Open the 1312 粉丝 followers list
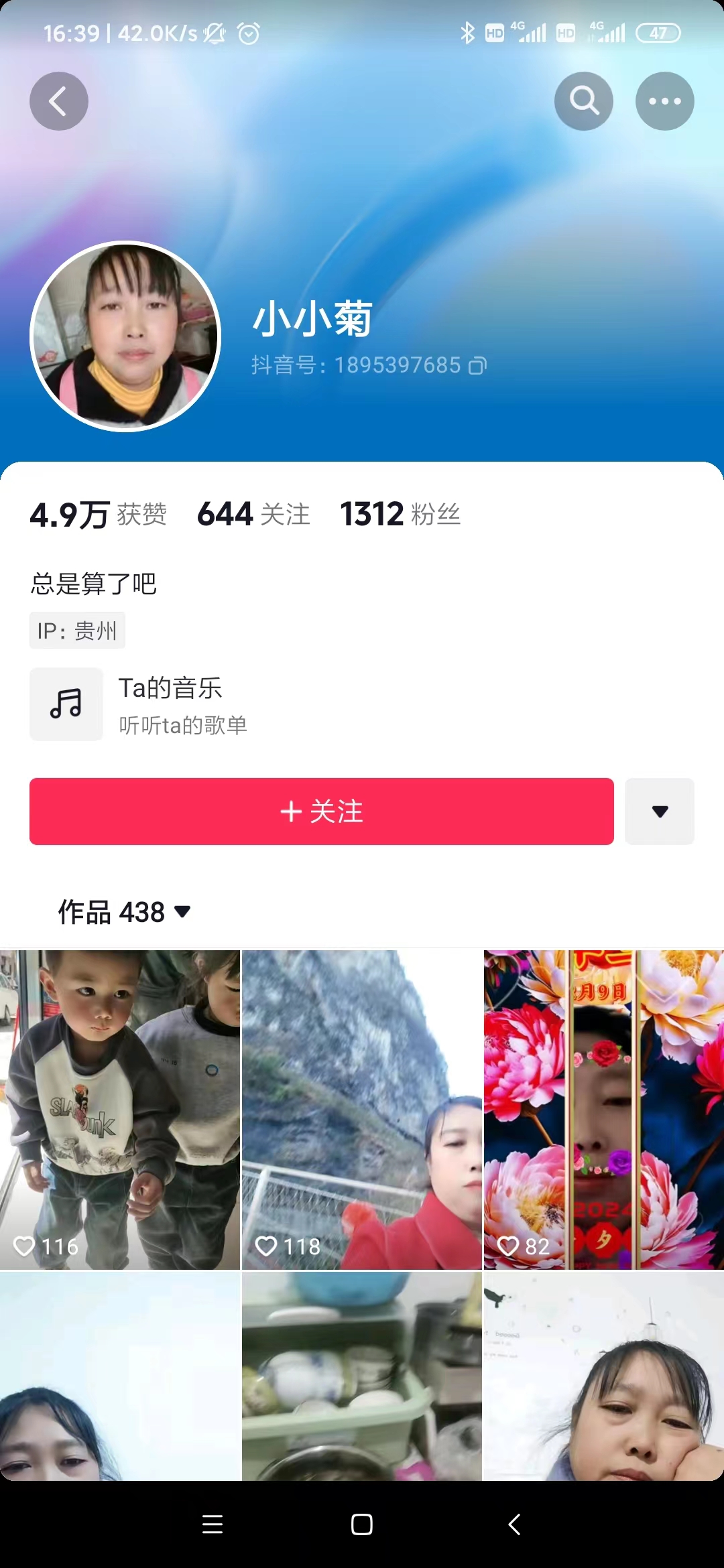 tap(400, 515)
